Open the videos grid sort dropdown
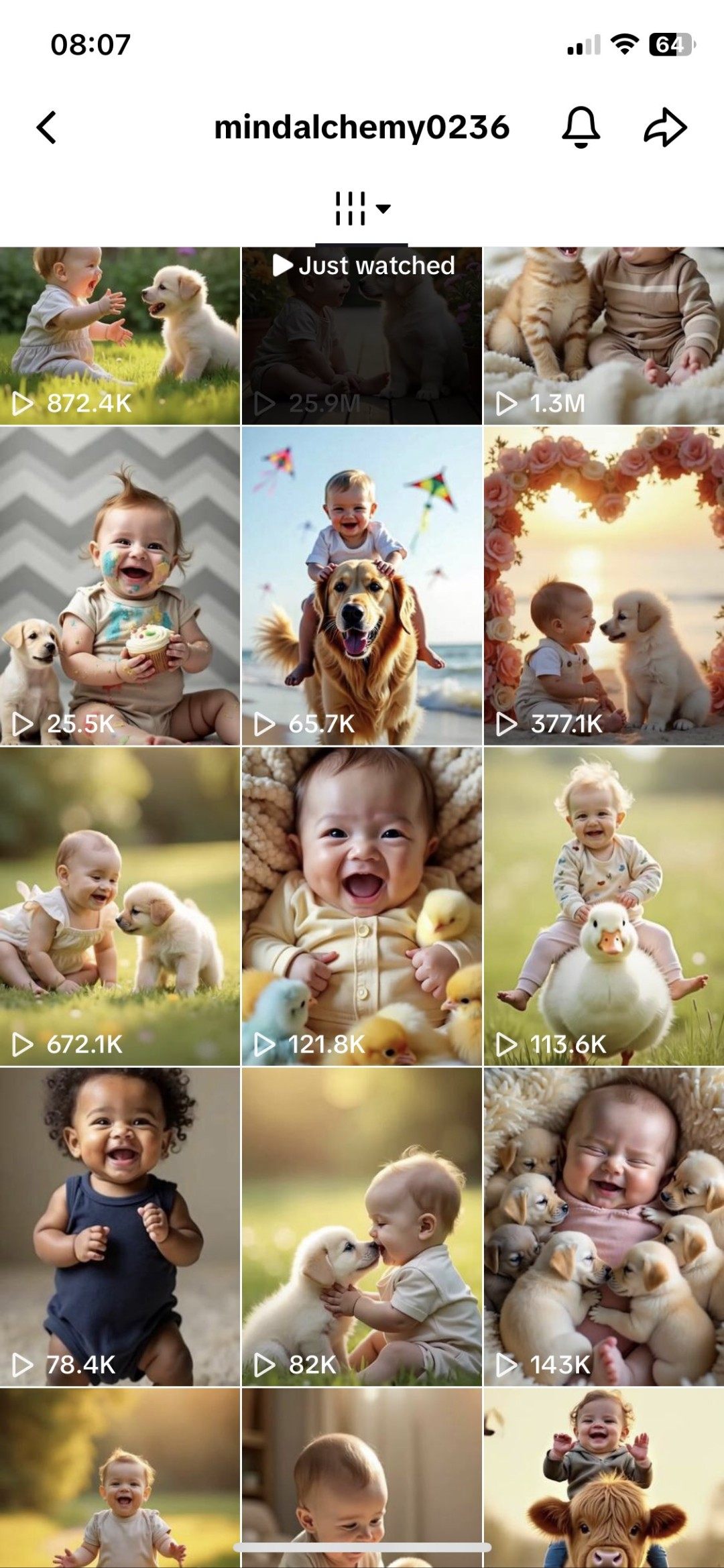The width and height of the screenshot is (724, 1568). pos(362,208)
